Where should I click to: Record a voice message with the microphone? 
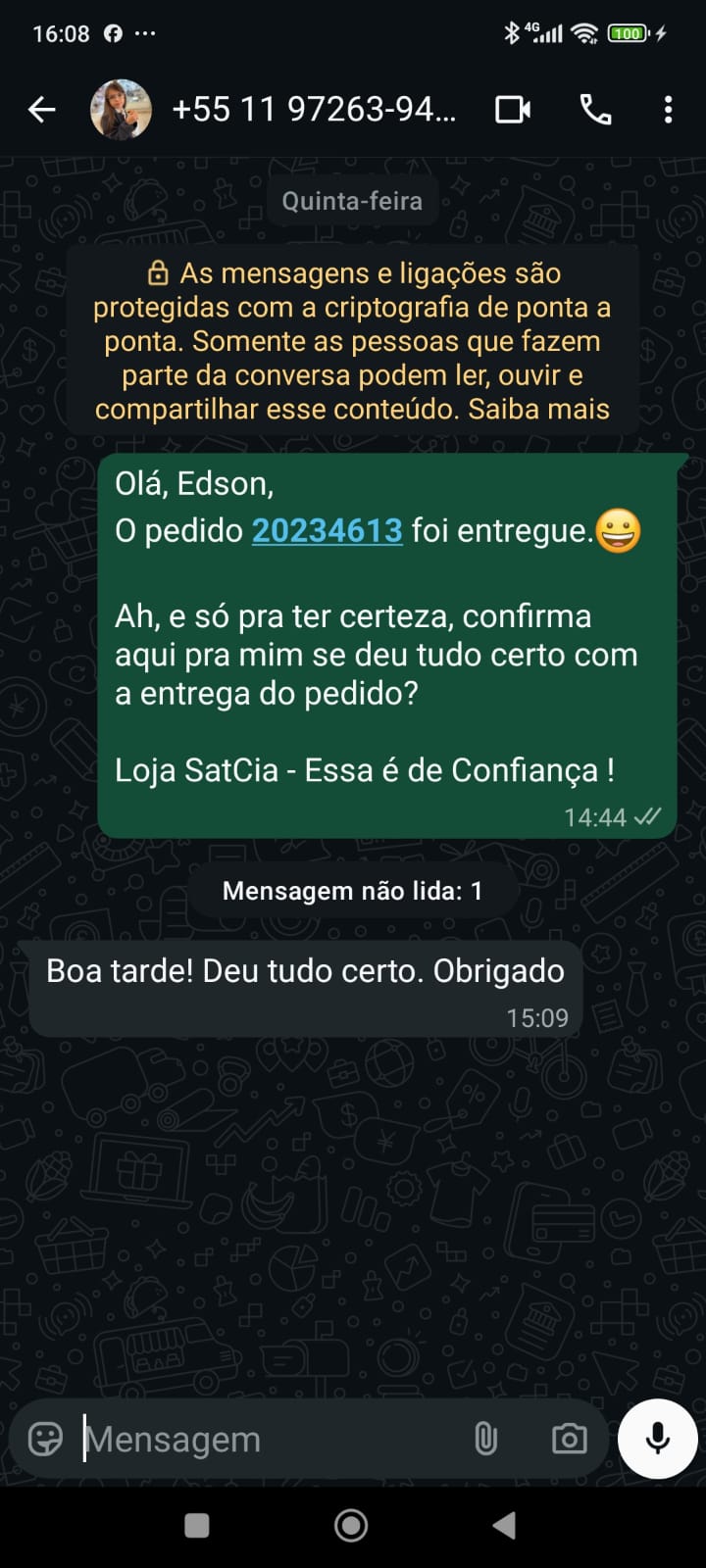(x=658, y=1438)
